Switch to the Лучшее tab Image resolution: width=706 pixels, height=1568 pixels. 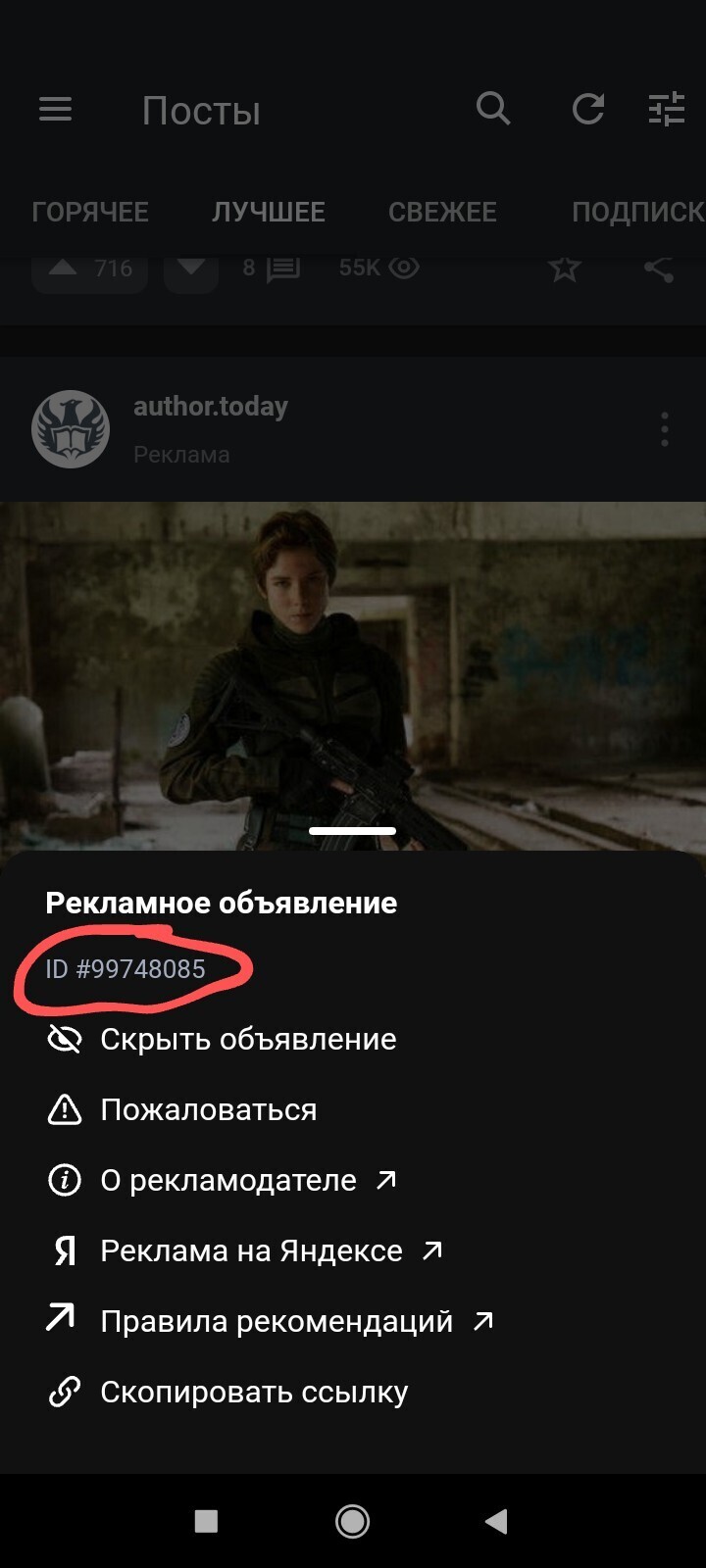[269, 212]
